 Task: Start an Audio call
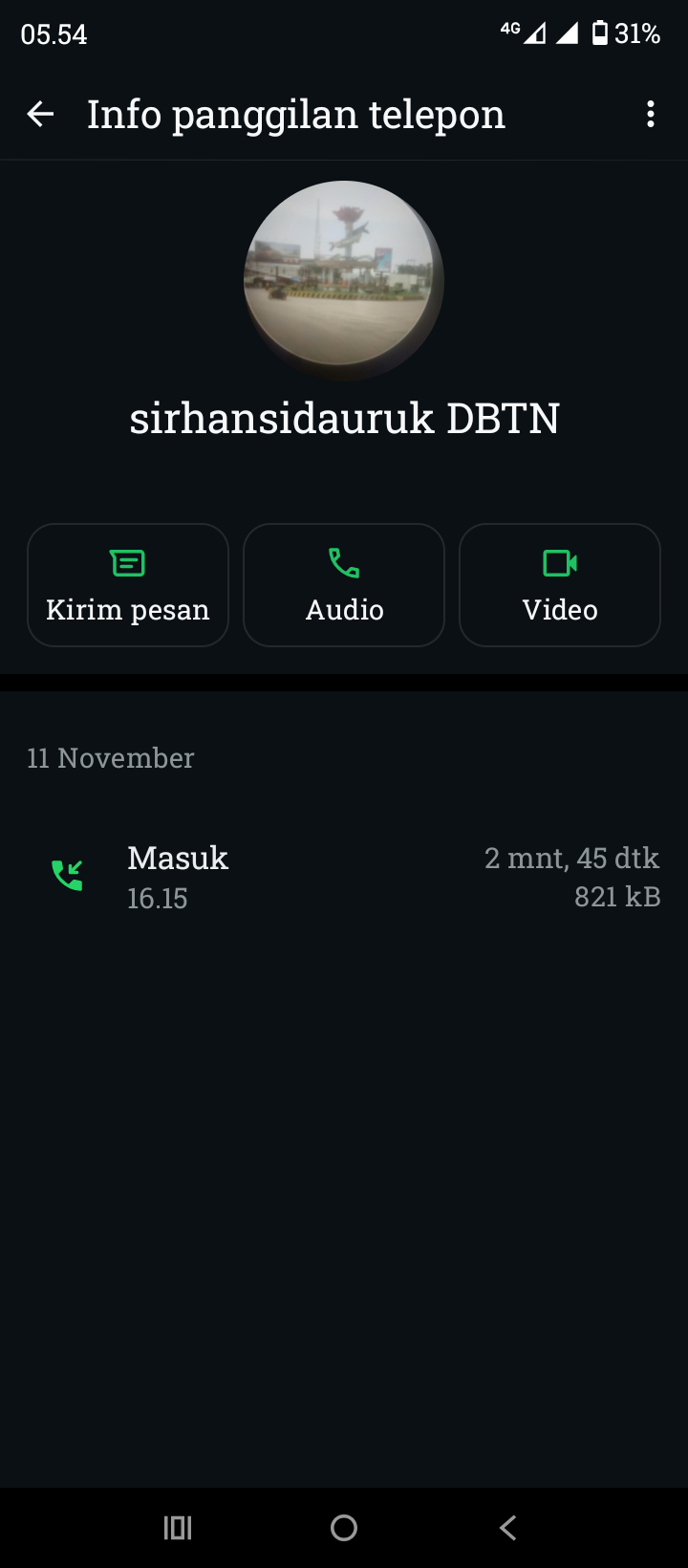pos(344,585)
